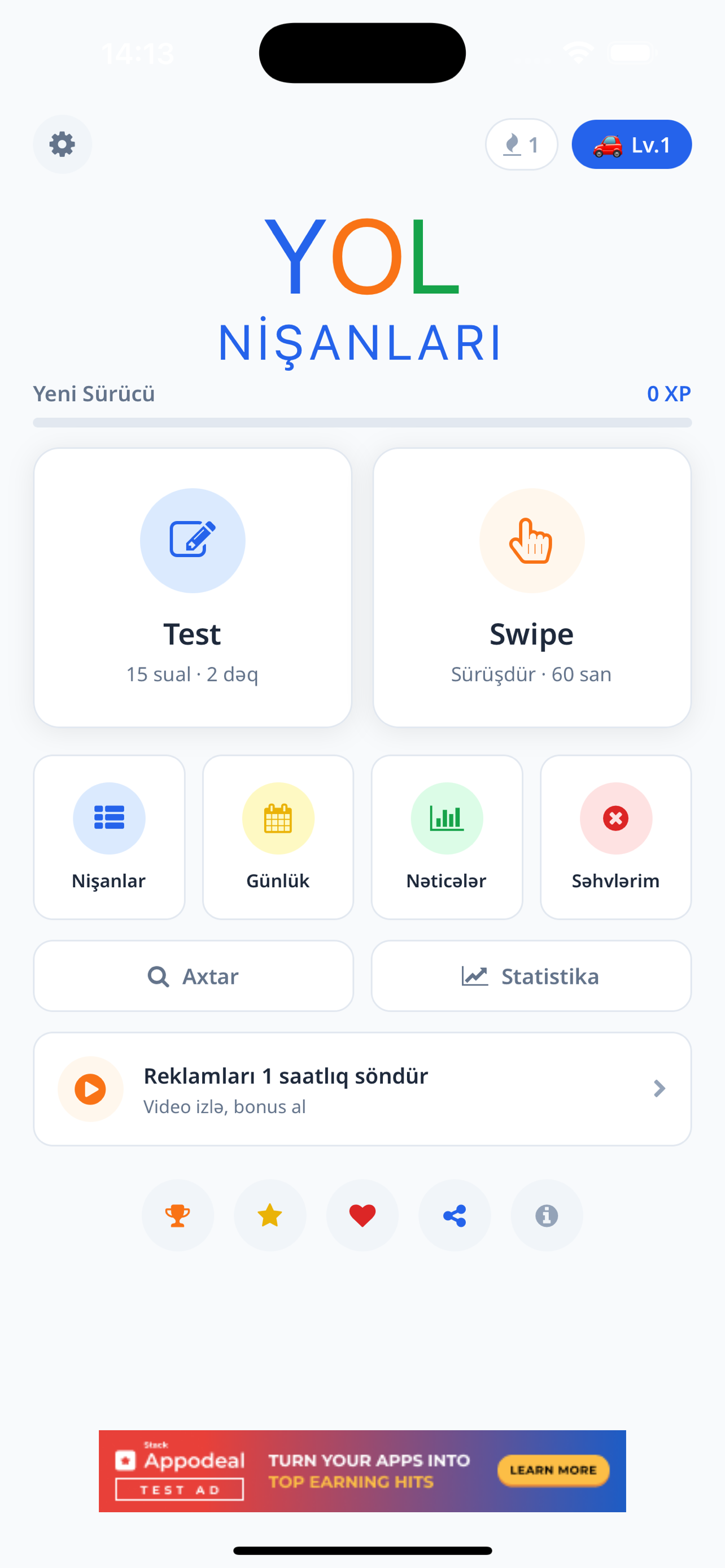Viewport: 725px width, 1568px height.
Task: Select the blue Test pencil icon
Action: coord(194,541)
